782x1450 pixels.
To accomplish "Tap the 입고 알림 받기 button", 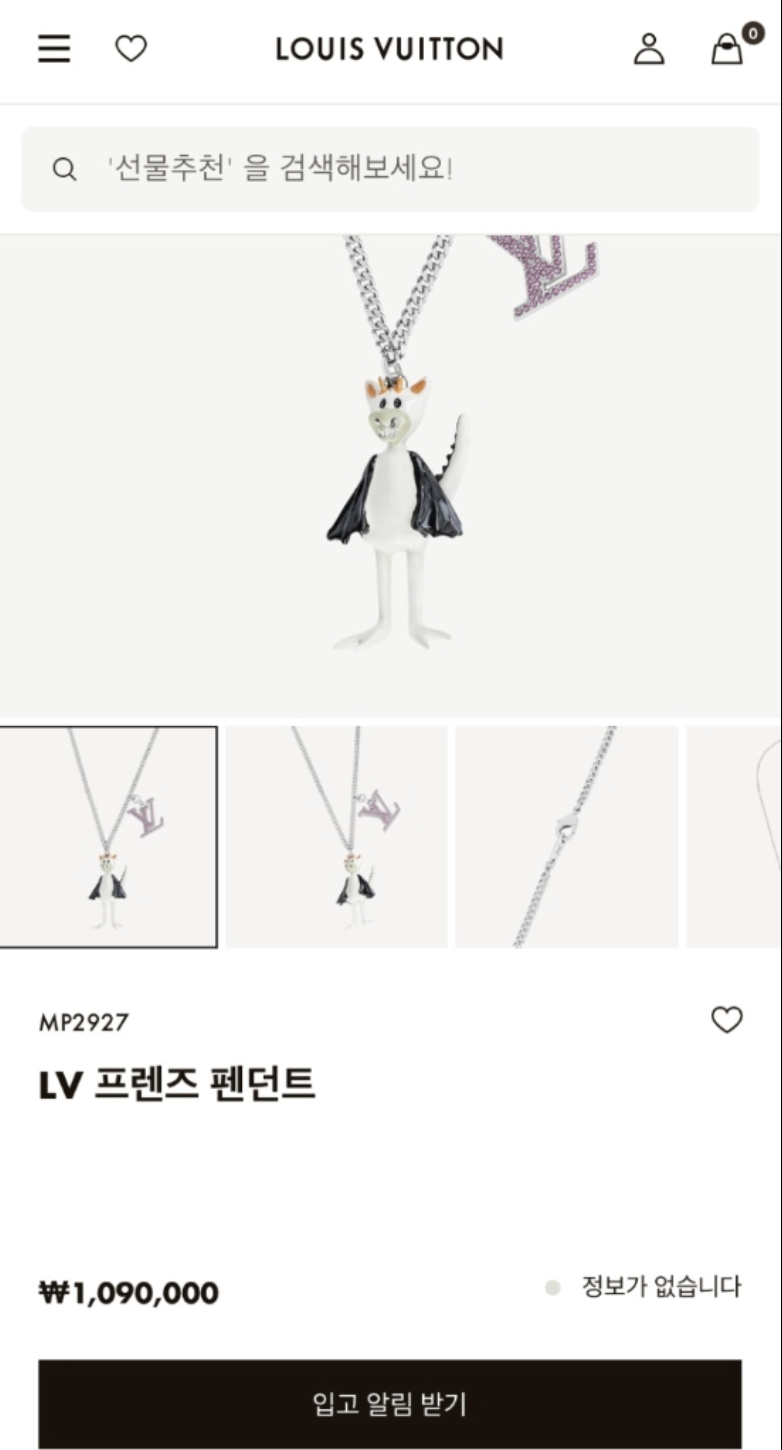I will tap(390, 1404).
